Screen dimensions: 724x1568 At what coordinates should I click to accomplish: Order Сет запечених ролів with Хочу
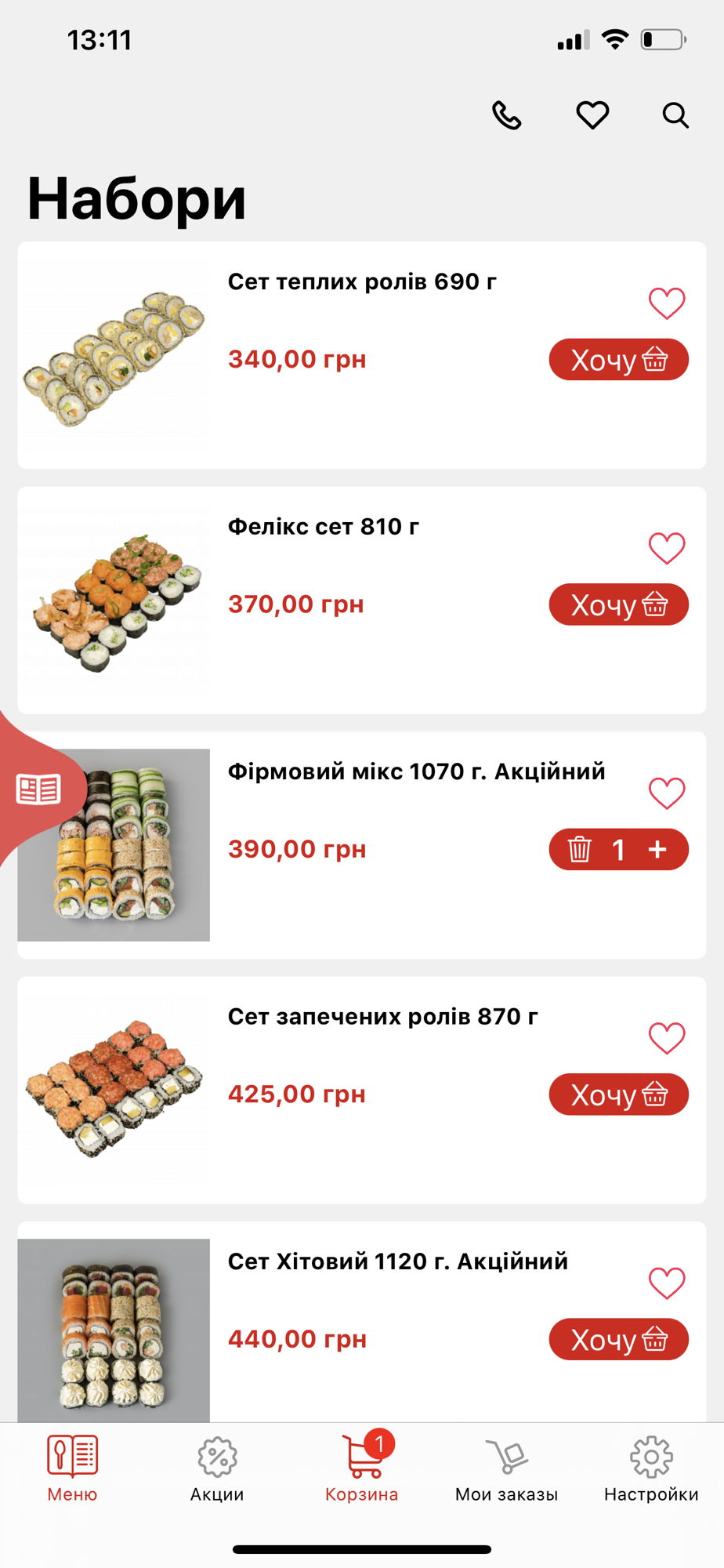click(618, 1094)
